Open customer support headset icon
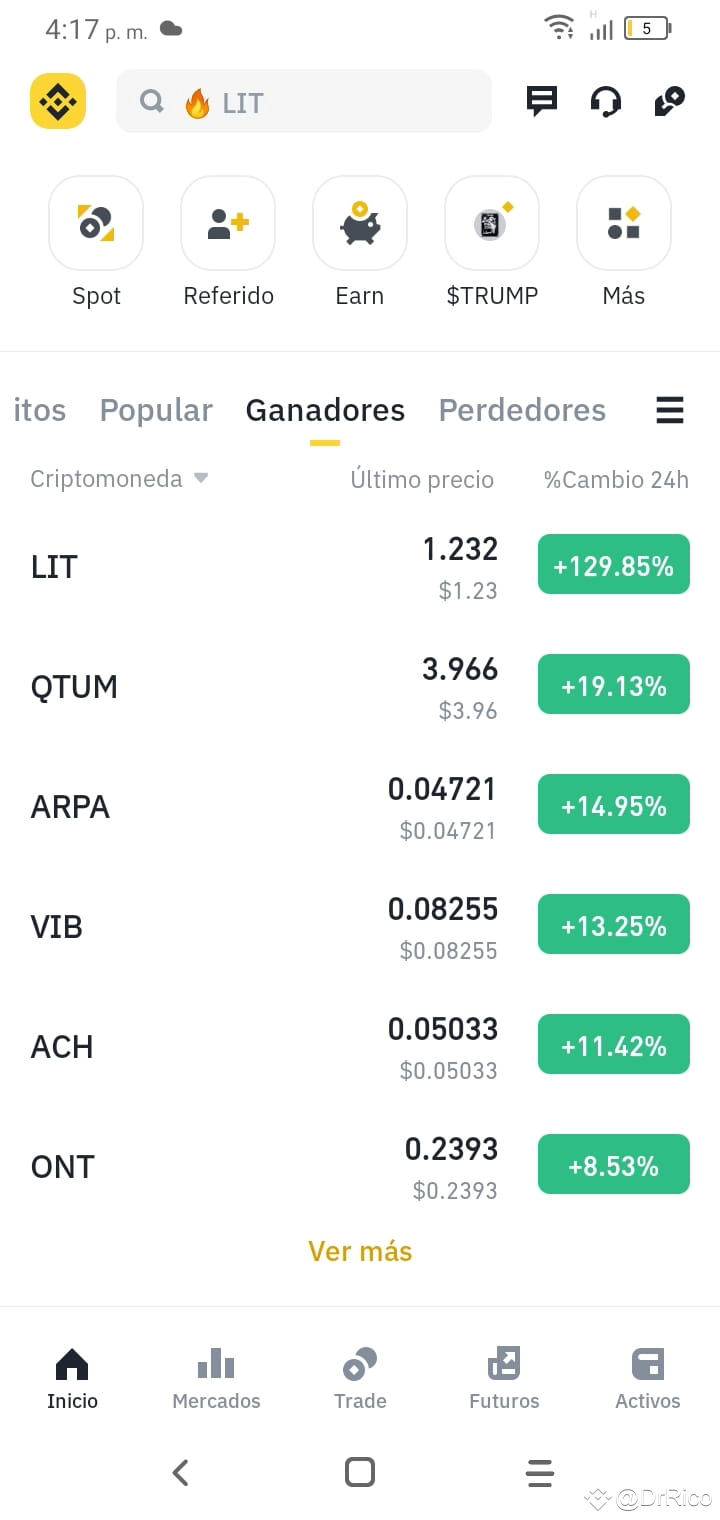Viewport: 720px width, 1520px height. pyautogui.click(x=605, y=100)
